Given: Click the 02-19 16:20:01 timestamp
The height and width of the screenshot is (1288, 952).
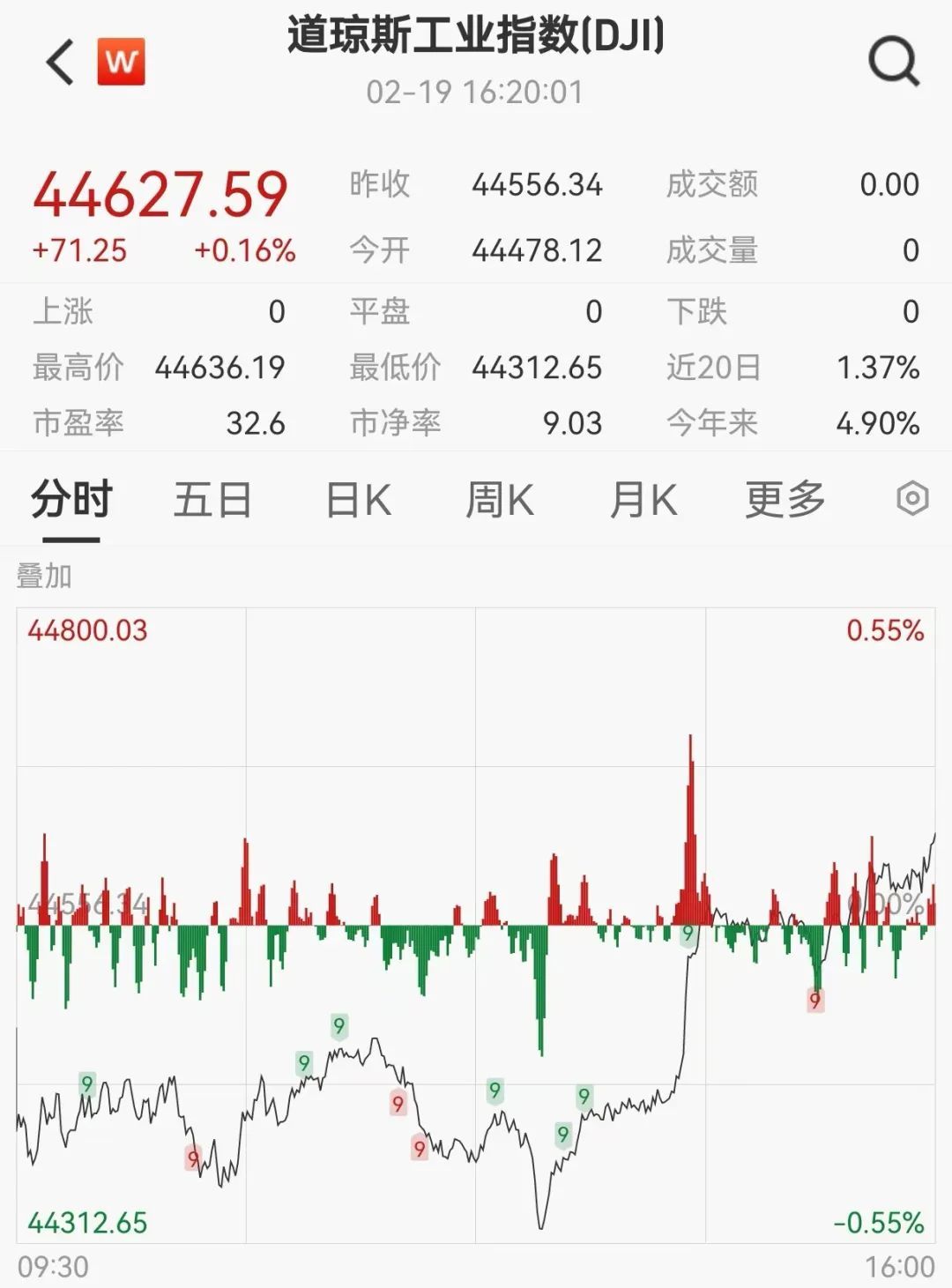Looking at the screenshot, I should pyautogui.click(x=476, y=91).
